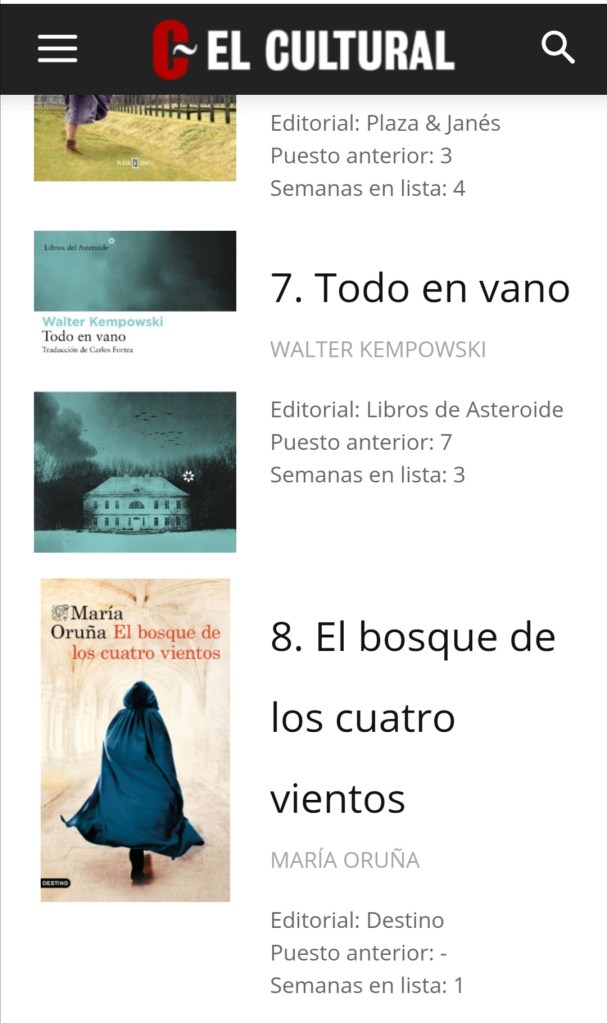607x1023 pixels.
Task: Open the hamburger navigation menu
Action: pyautogui.click(x=57, y=48)
